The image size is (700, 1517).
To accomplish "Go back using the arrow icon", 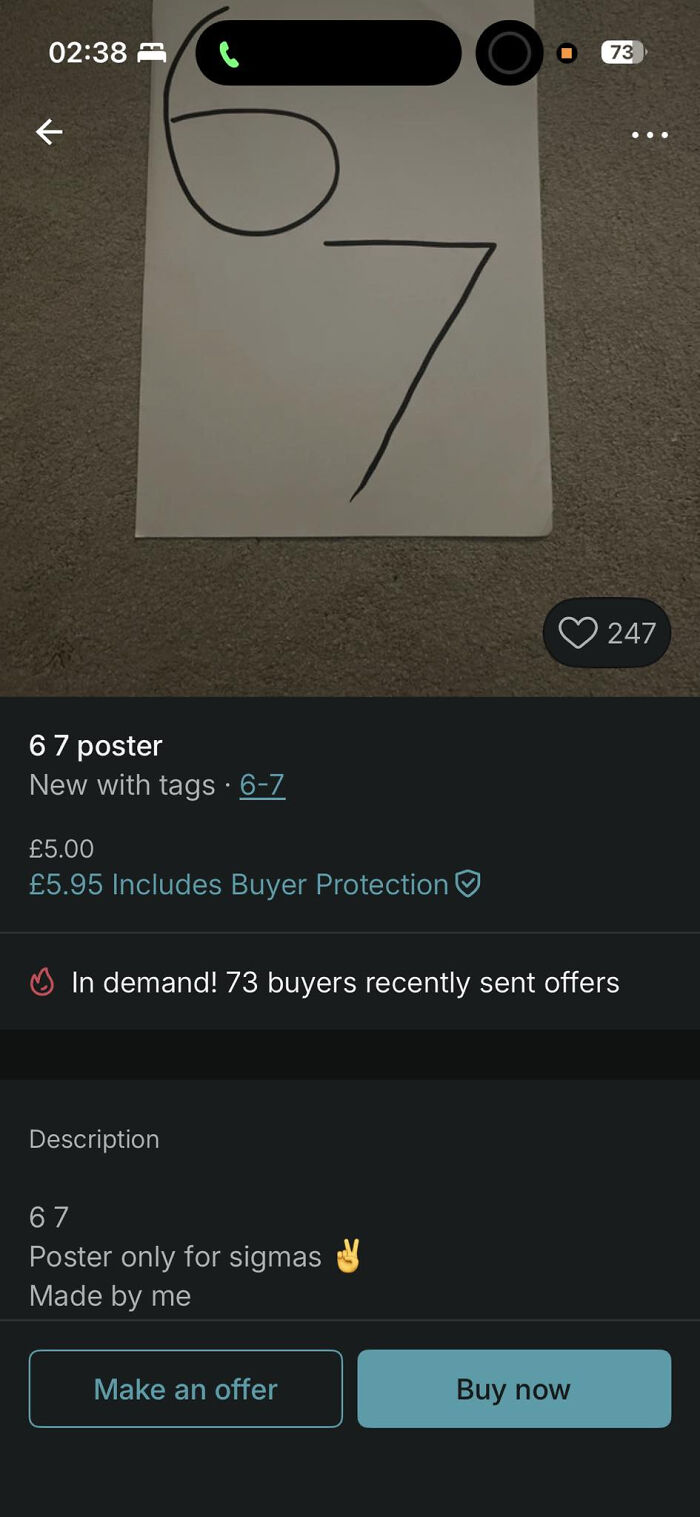I will point(48,132).
